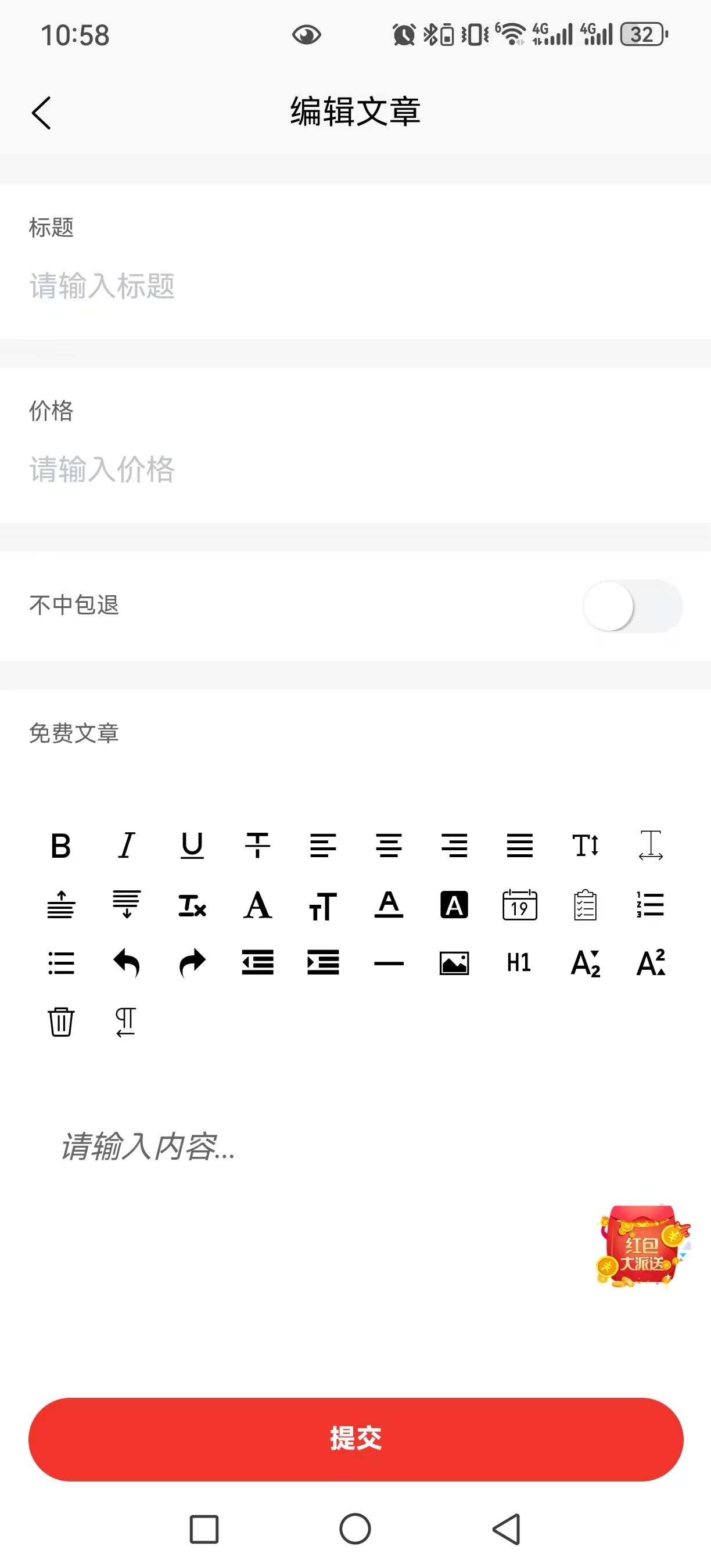The width and height of the screenshot is (711, 1568).
Task: Apply italic formatting
Action: [127, 846]
